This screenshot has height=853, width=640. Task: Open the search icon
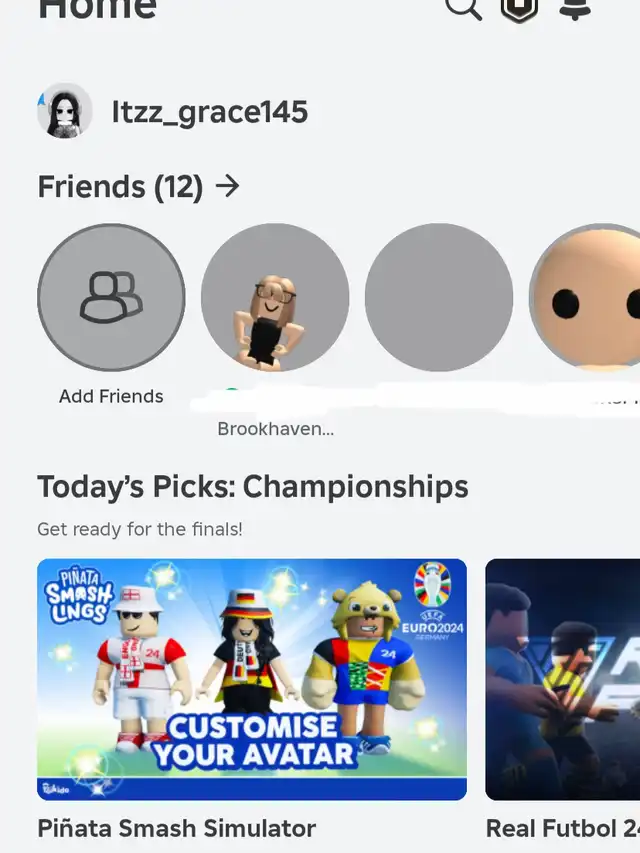(x=462, y=8)
